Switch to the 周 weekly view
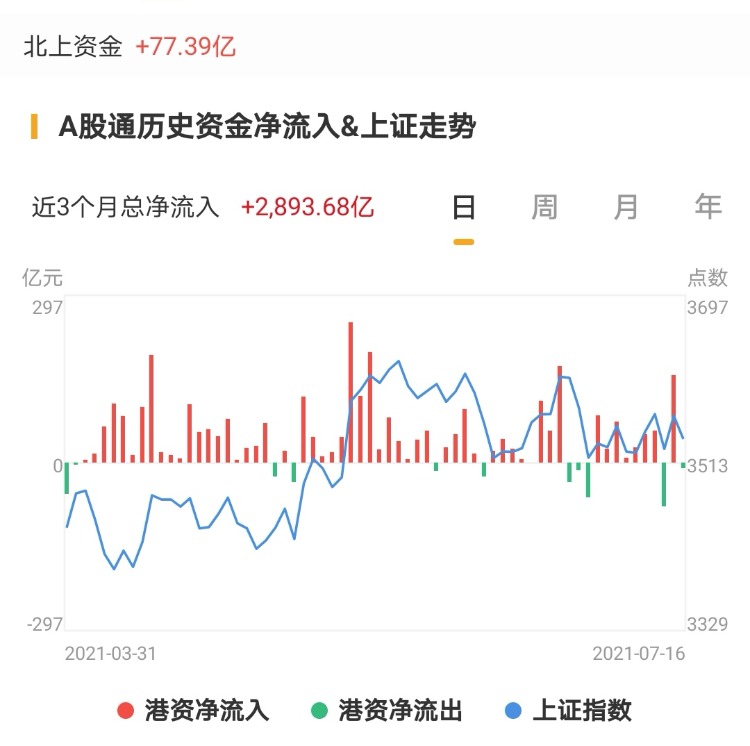Screen dimensions: 750x746 [x=545, y=208]
